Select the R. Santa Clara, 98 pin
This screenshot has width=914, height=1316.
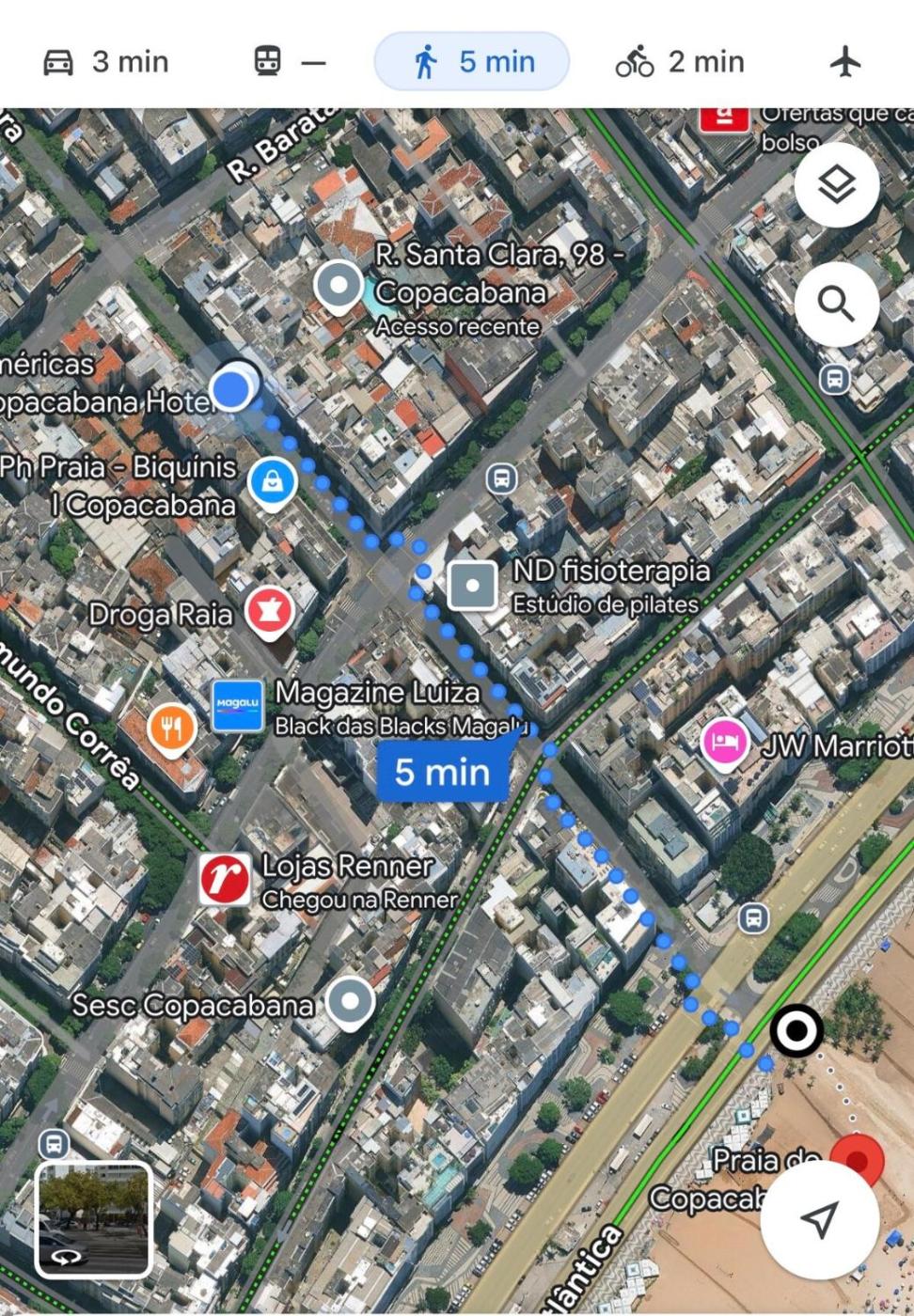339,285
